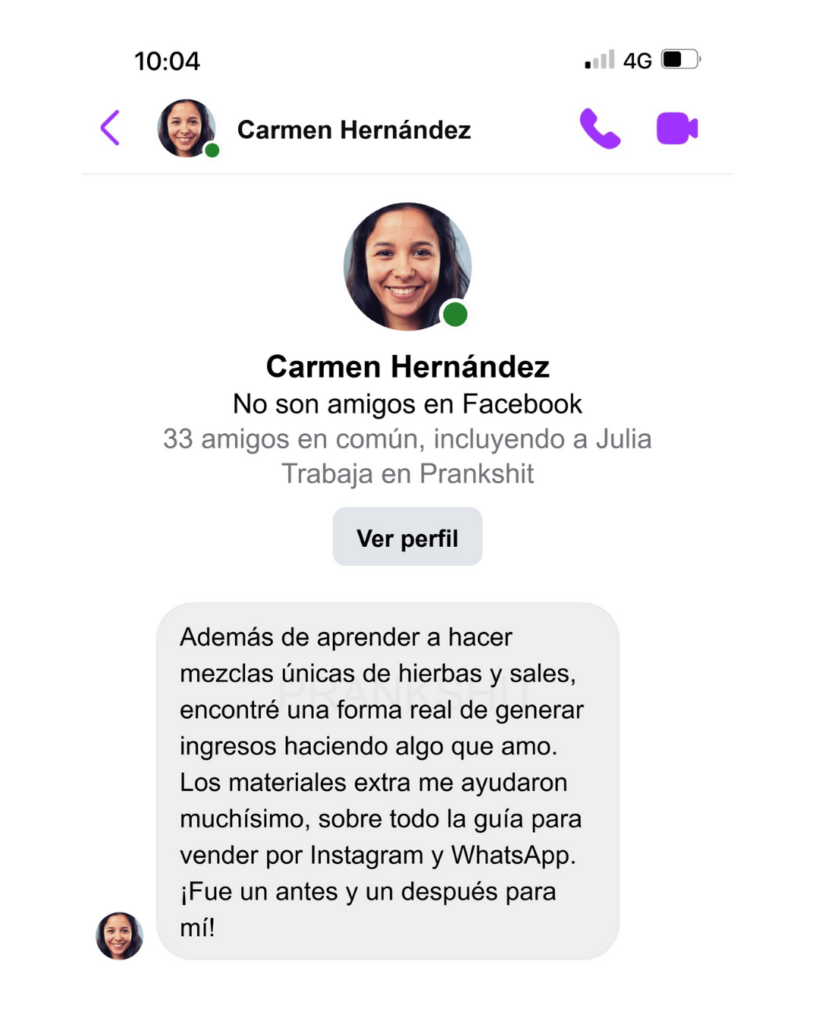The width and height of the screenshot is (819, 1024).
Task: Open chat details from Carmen Hernández header name
Action: click(353, 130)
